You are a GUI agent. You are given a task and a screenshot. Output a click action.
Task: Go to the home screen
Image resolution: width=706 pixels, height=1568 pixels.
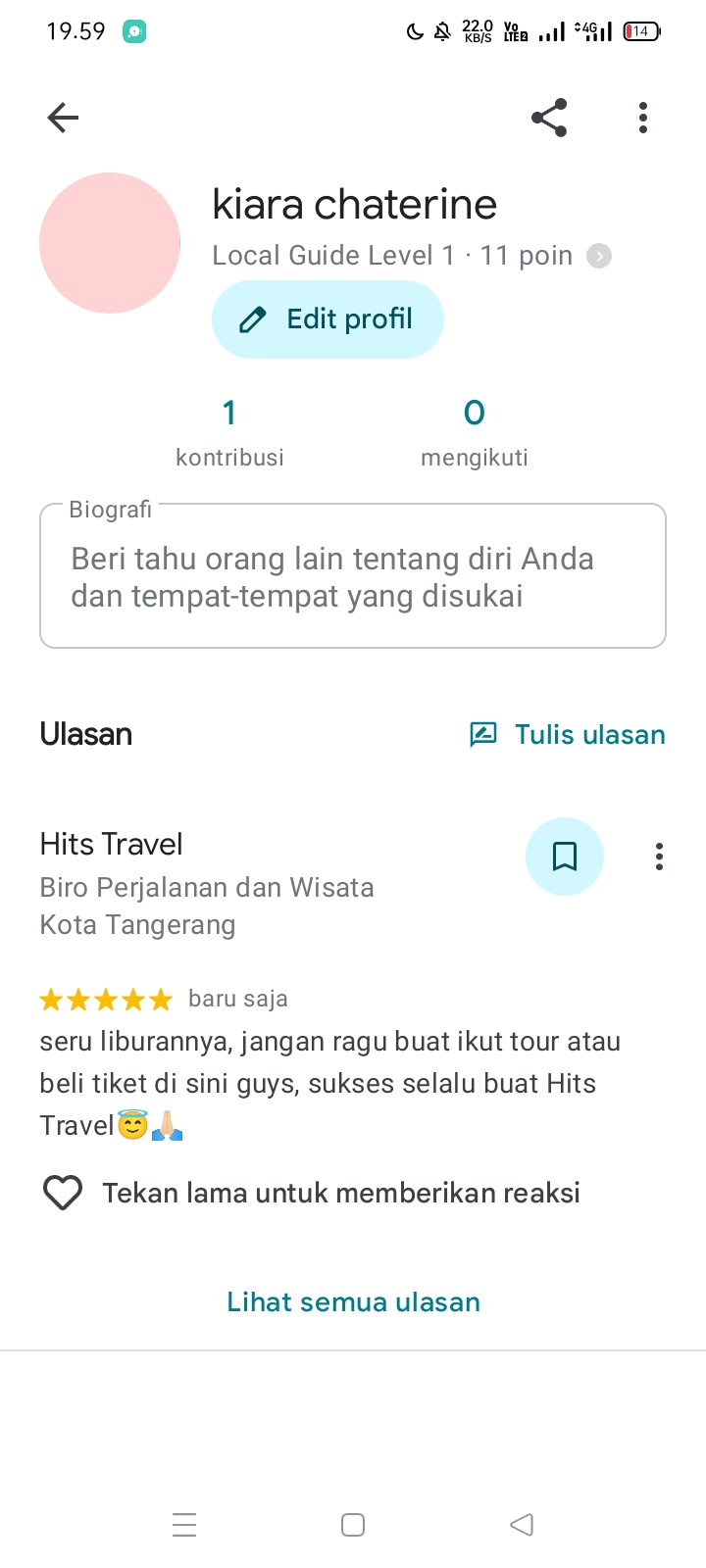pyautogui.click(x=353, y=1525)
